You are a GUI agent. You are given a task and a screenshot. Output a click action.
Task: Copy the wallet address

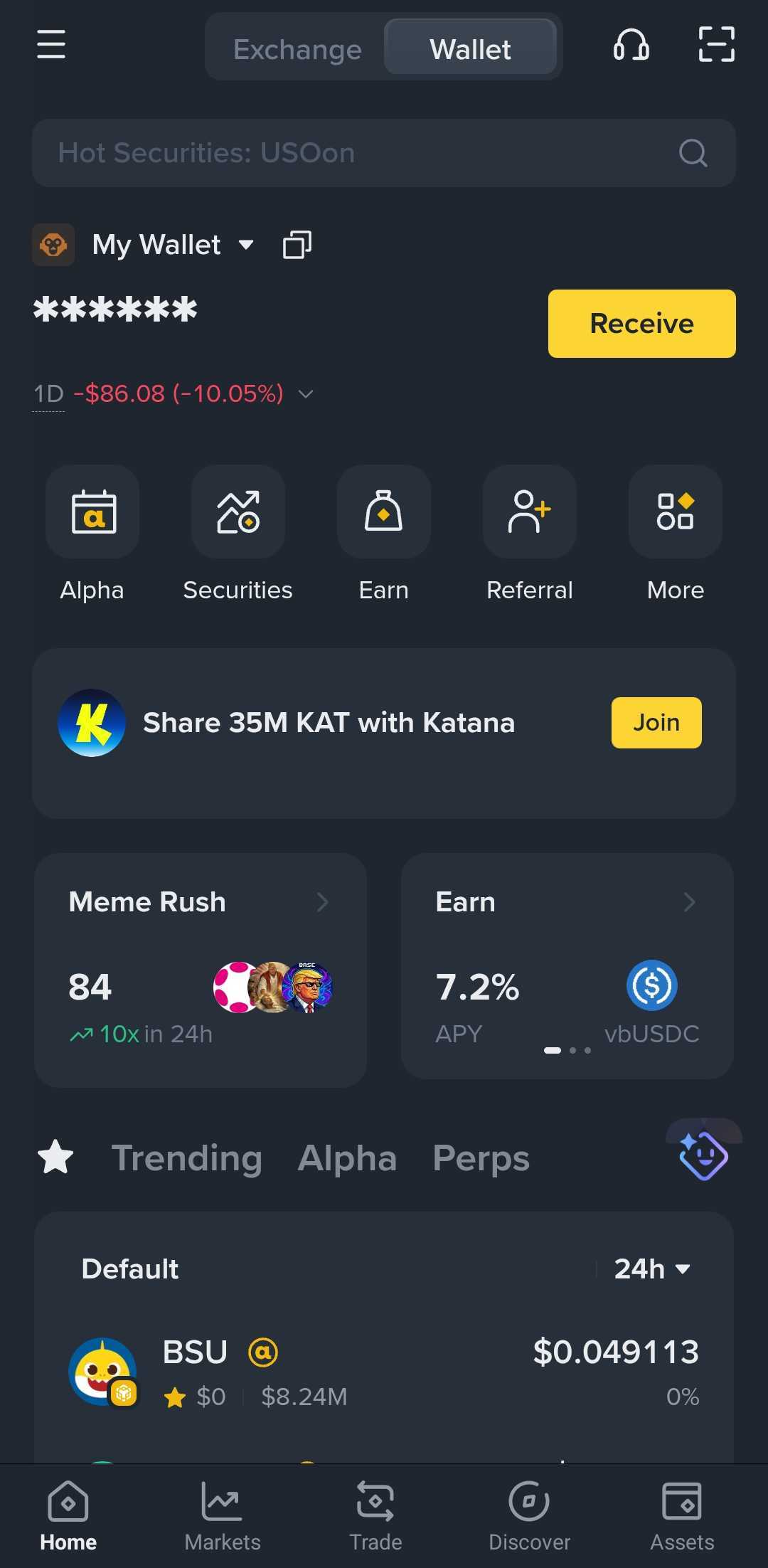pos(297,244)
